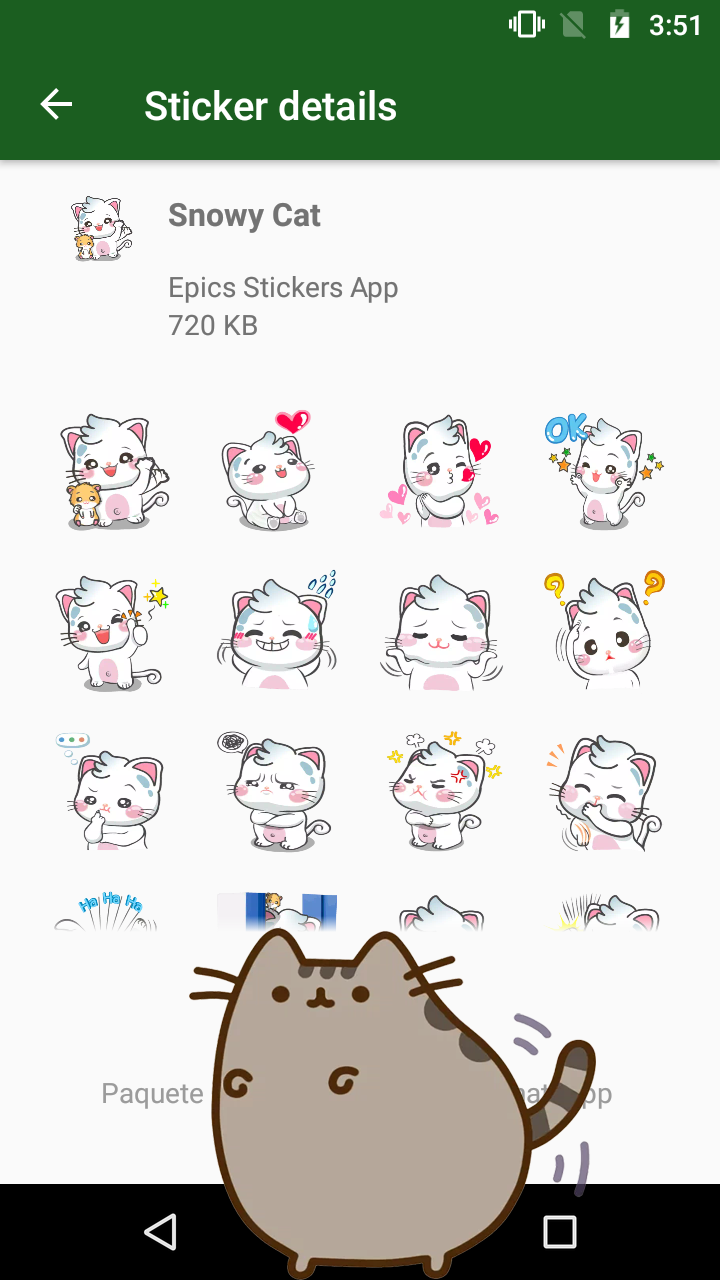Open the grinning cat with sweat drops sticker

(x=275, y=631)
